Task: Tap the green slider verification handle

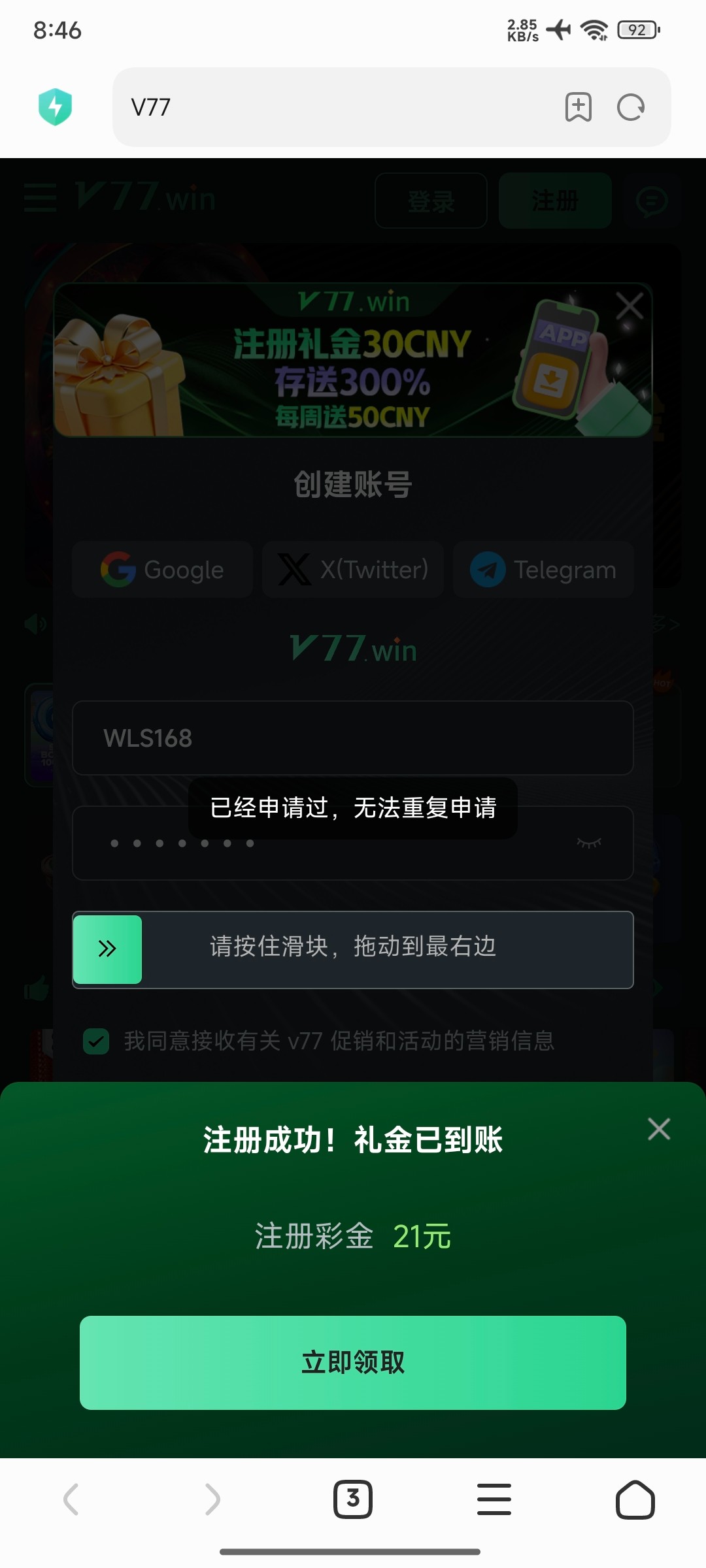Action: click(x=108, y=949)
